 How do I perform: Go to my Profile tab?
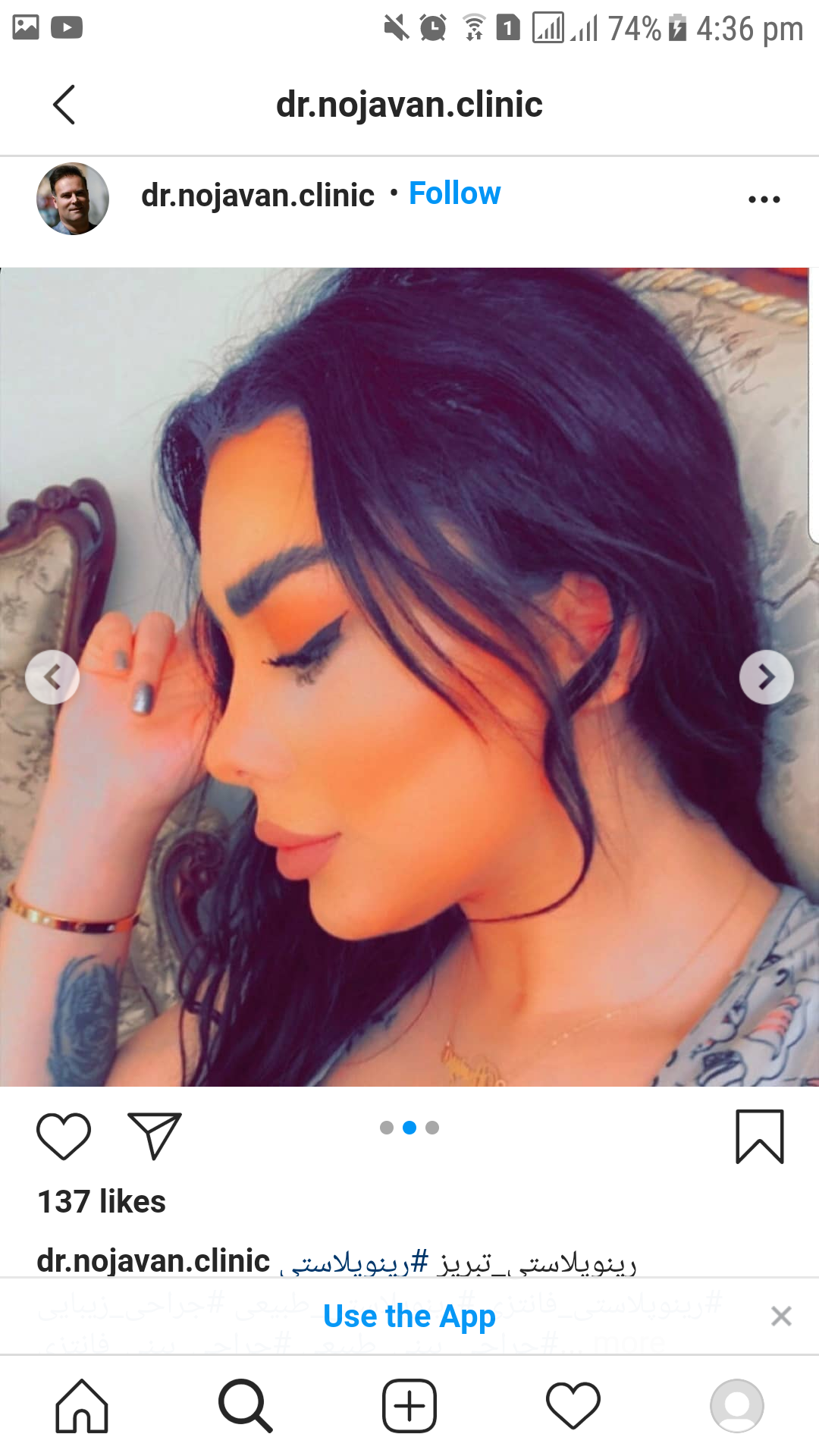[736, 1406]
